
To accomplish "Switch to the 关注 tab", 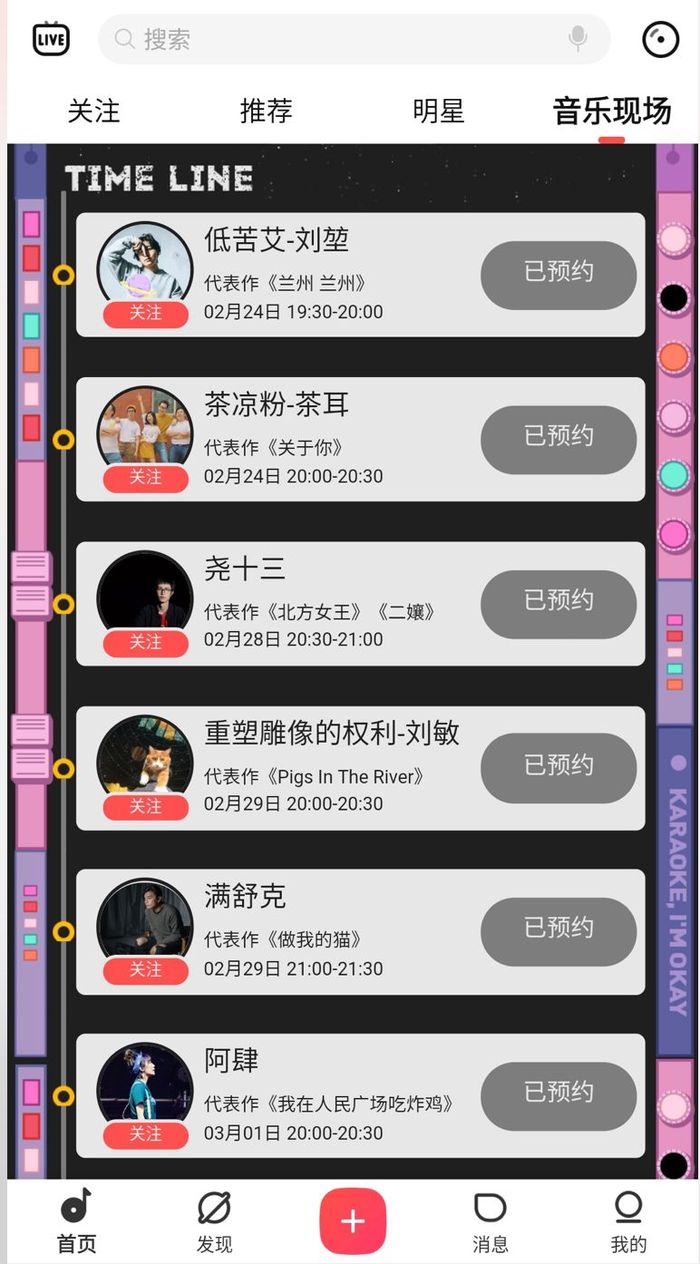I will (x=93, y=111).
